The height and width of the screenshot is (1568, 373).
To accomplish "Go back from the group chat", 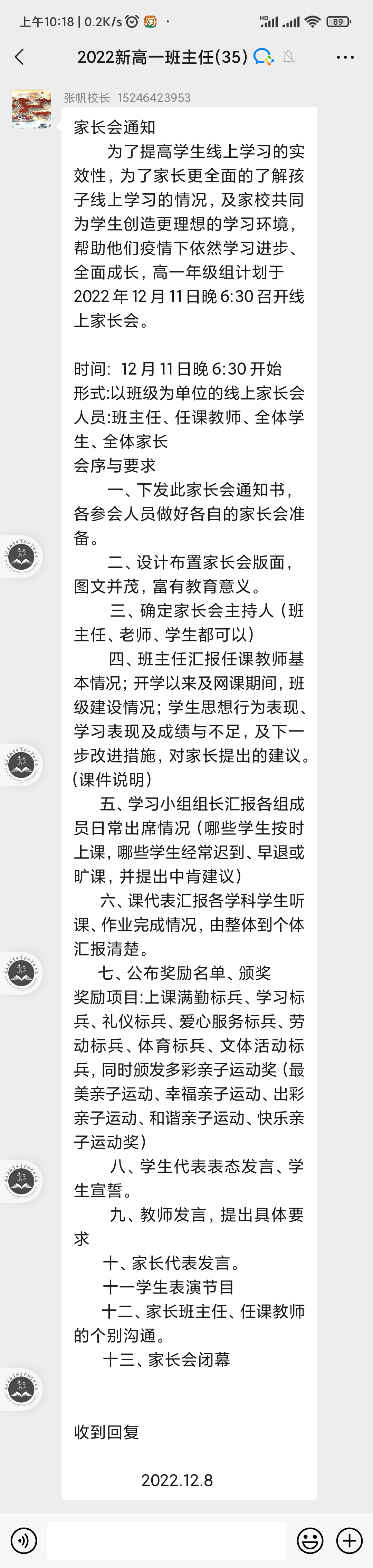I will [19, 57].
